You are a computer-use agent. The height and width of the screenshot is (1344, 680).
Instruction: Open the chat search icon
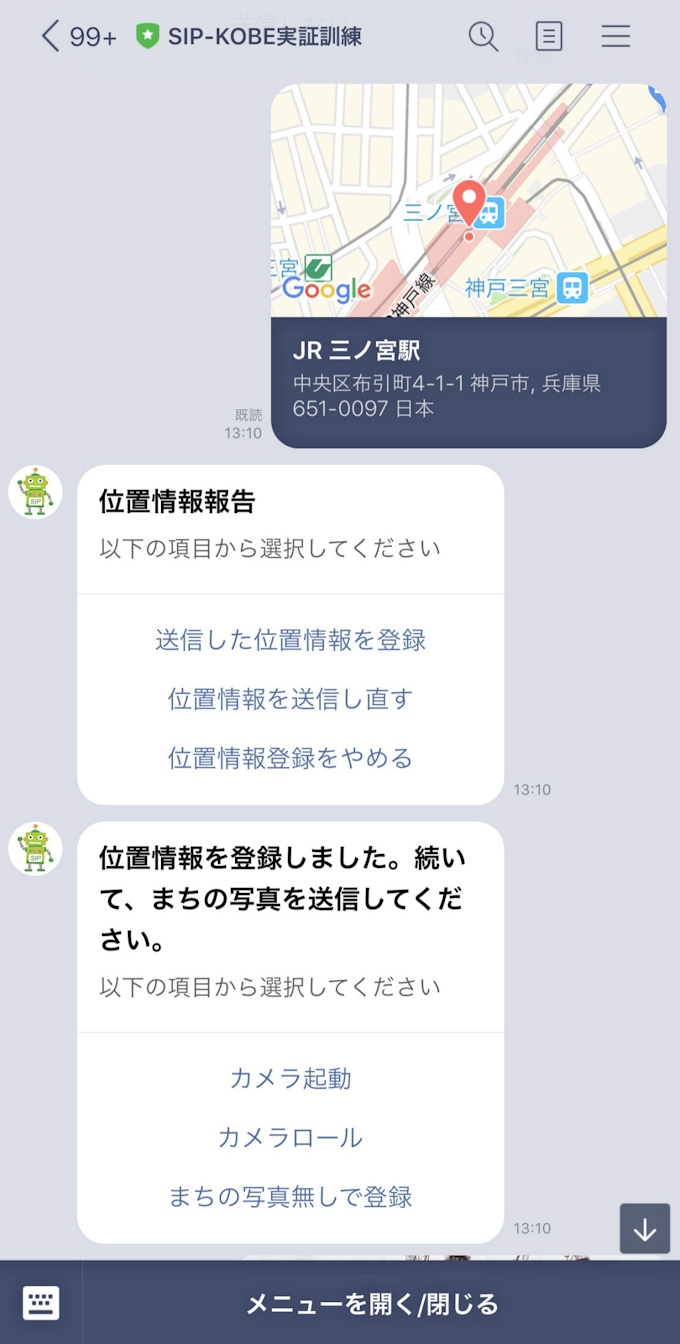(483, 37)
